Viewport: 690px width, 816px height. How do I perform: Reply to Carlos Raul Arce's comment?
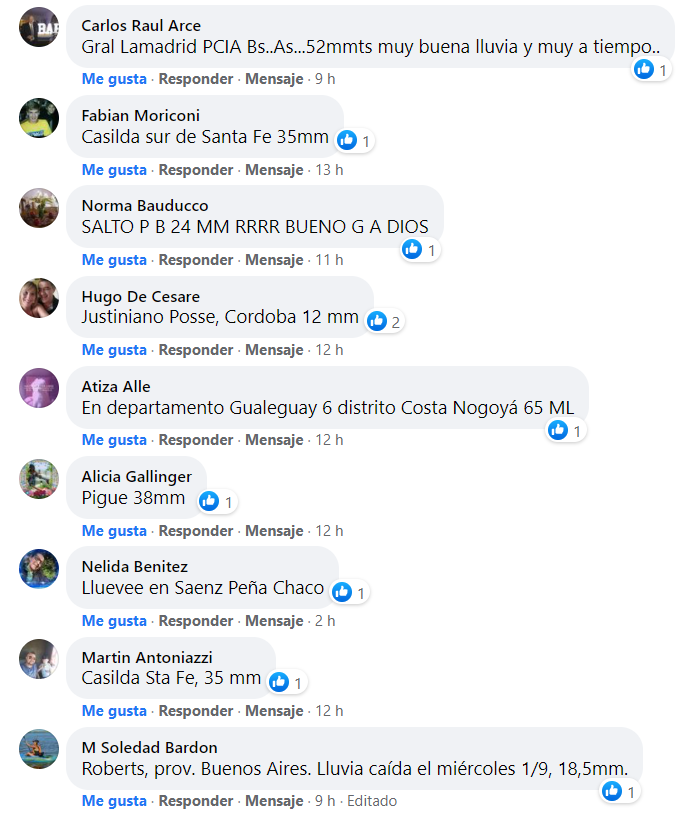click(196, 79)
